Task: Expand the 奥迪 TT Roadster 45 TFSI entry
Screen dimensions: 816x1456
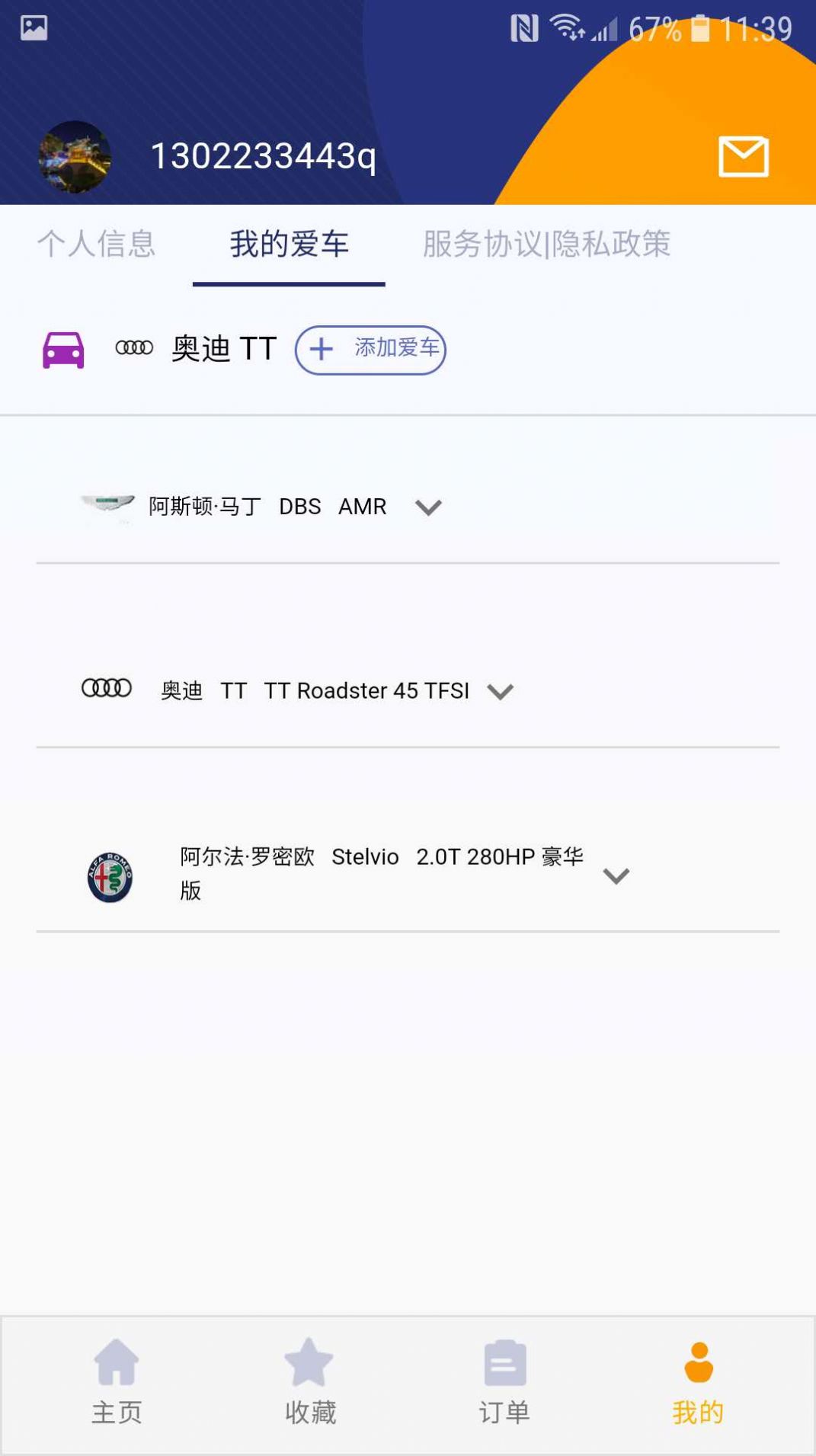Action: 501,692
